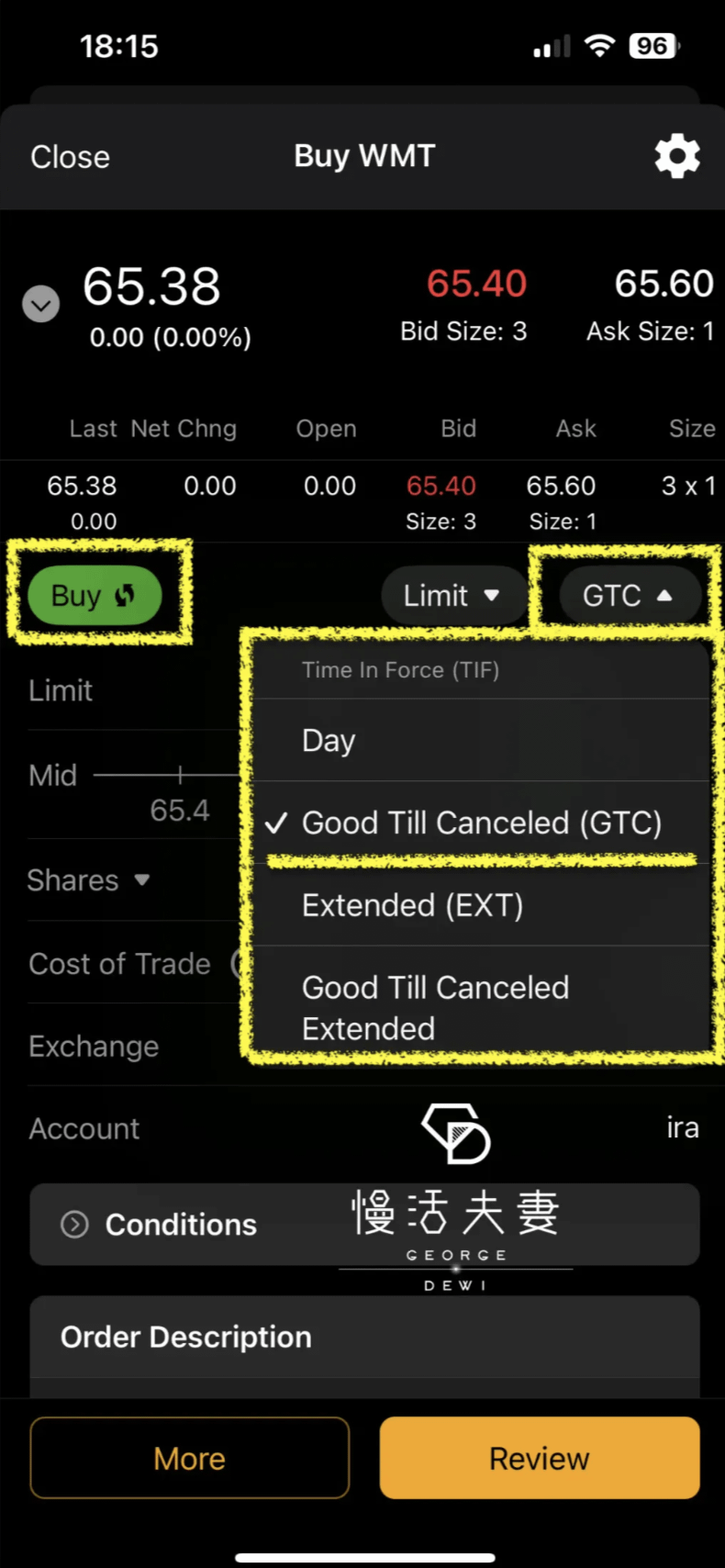This screenshot has height=1568, width=725.
Task: Toggle the green Buy side button
Action: (x=95, y=596)
